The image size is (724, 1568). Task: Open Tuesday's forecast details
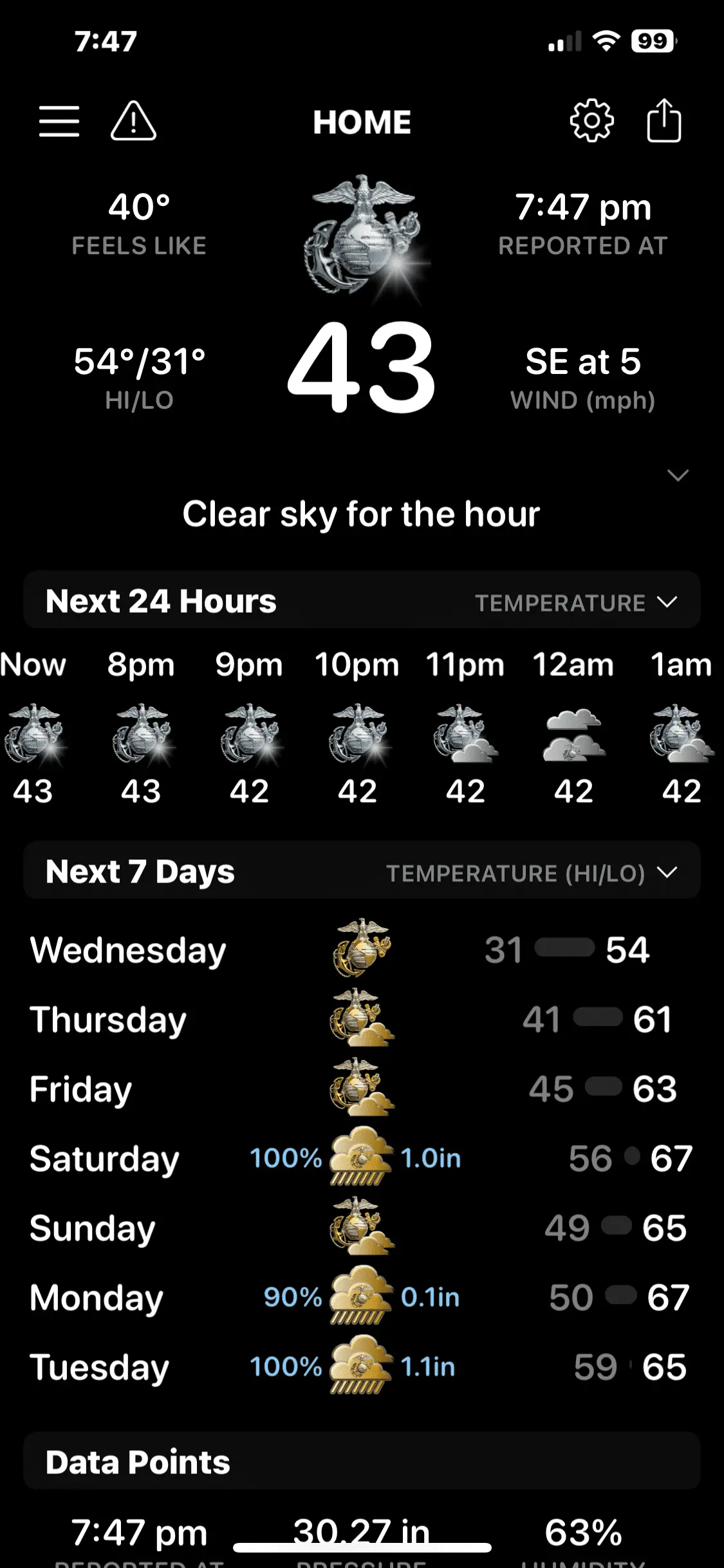coord(362,1367)
